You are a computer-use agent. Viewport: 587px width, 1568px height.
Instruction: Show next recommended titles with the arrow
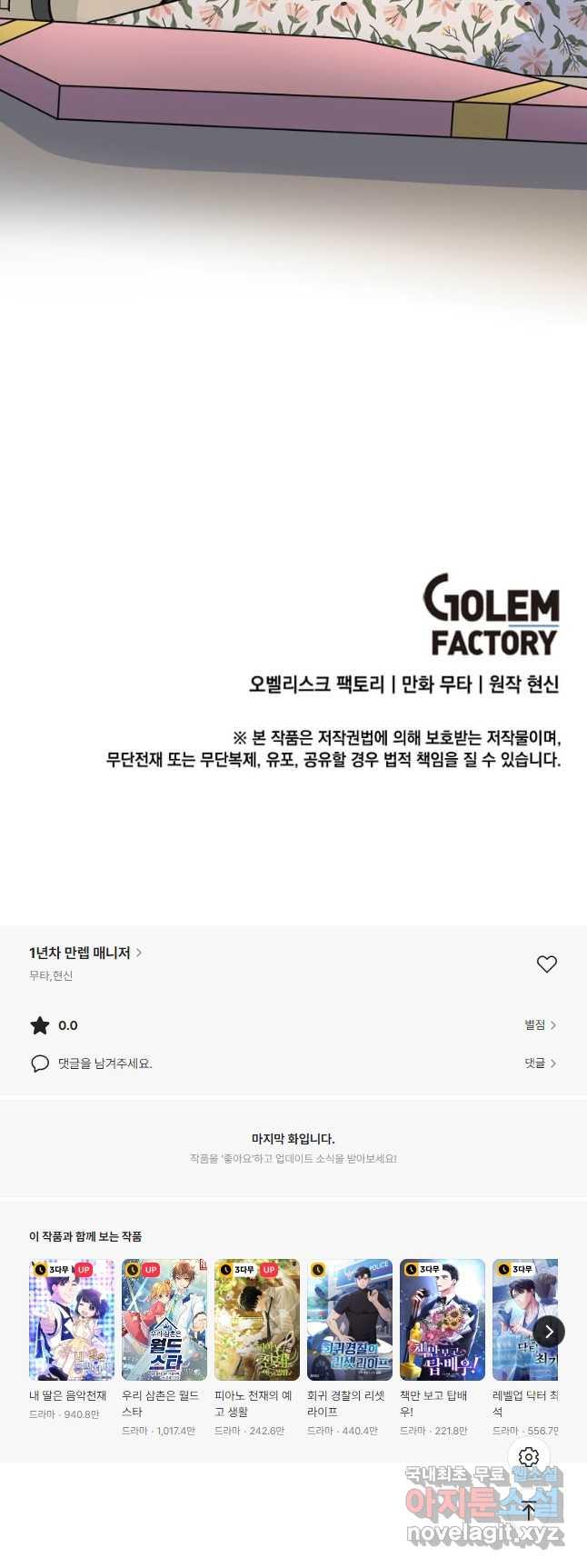click(548, 1332)
